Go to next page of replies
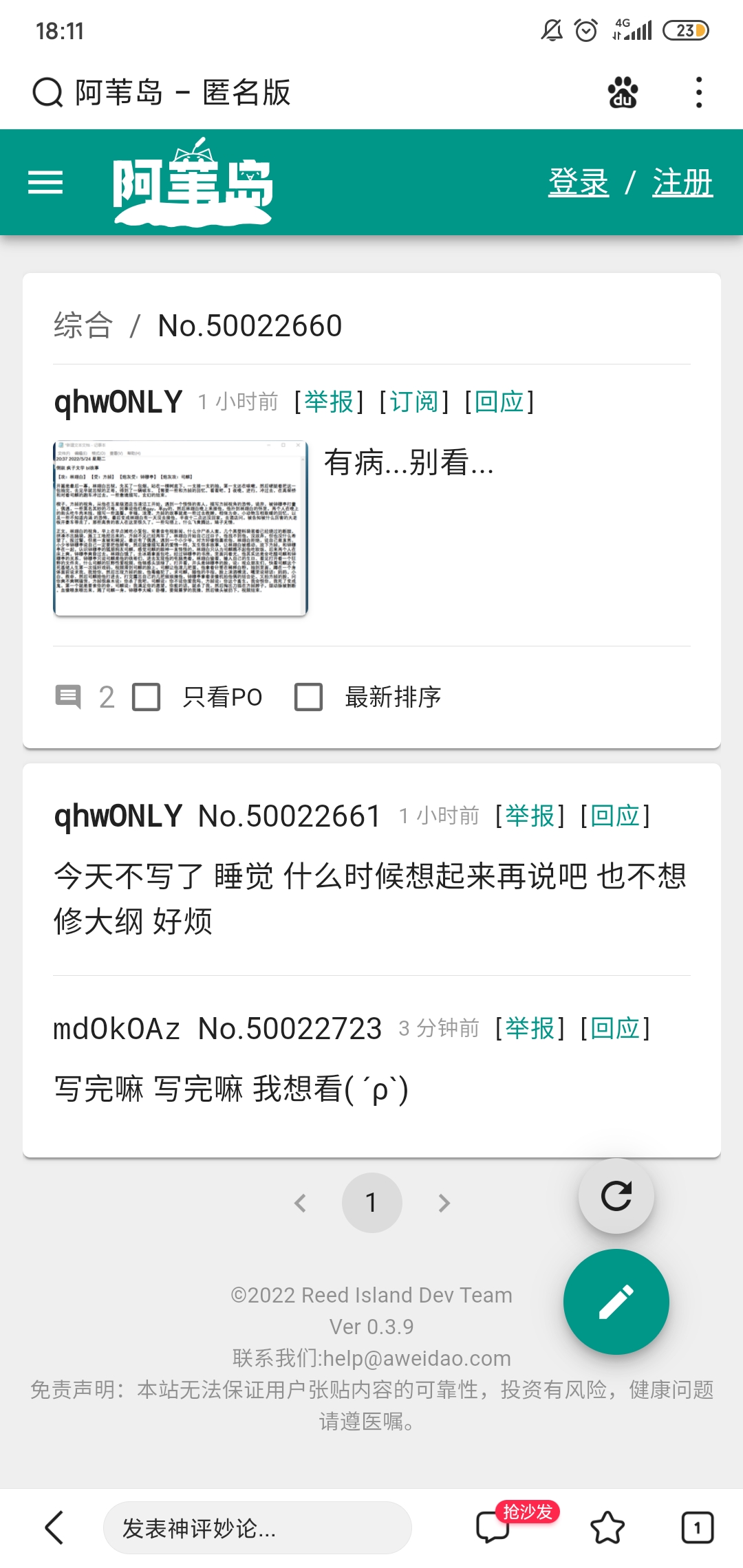Image resolution: width=743 pixels, height=1568 pixels. coord(444,1203)
